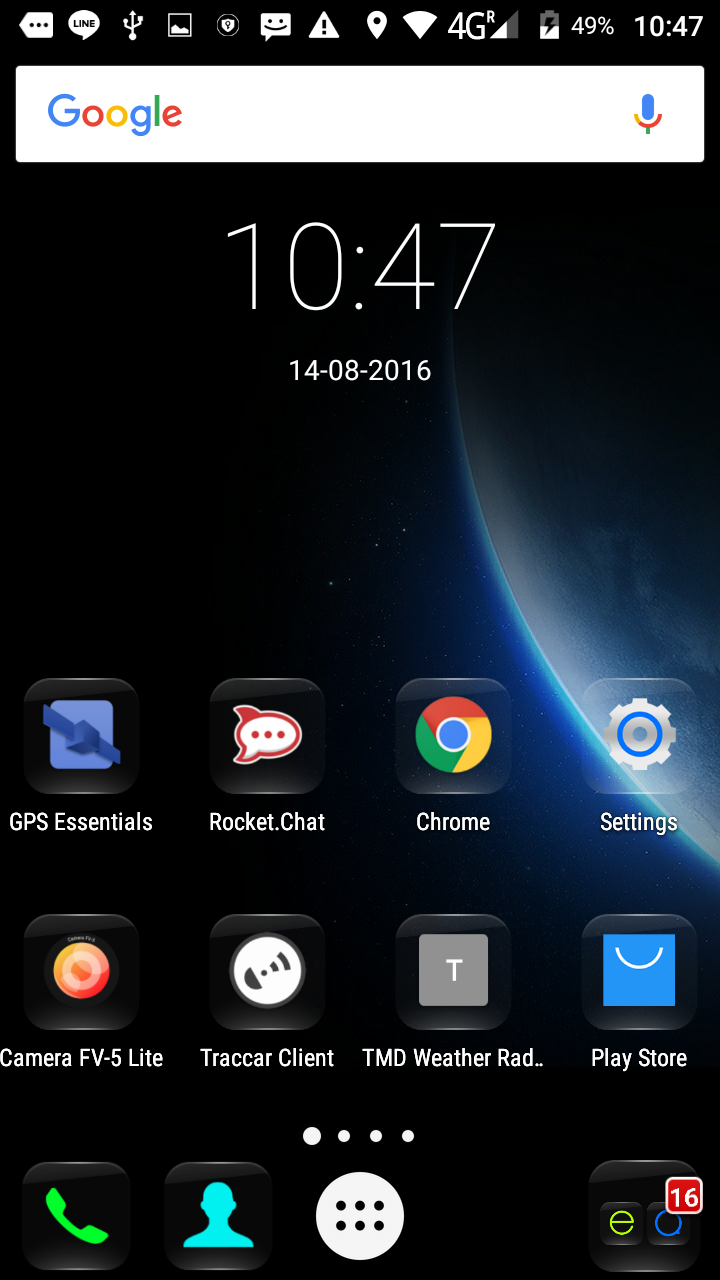Launch the Chrome browser

[453, 736]
